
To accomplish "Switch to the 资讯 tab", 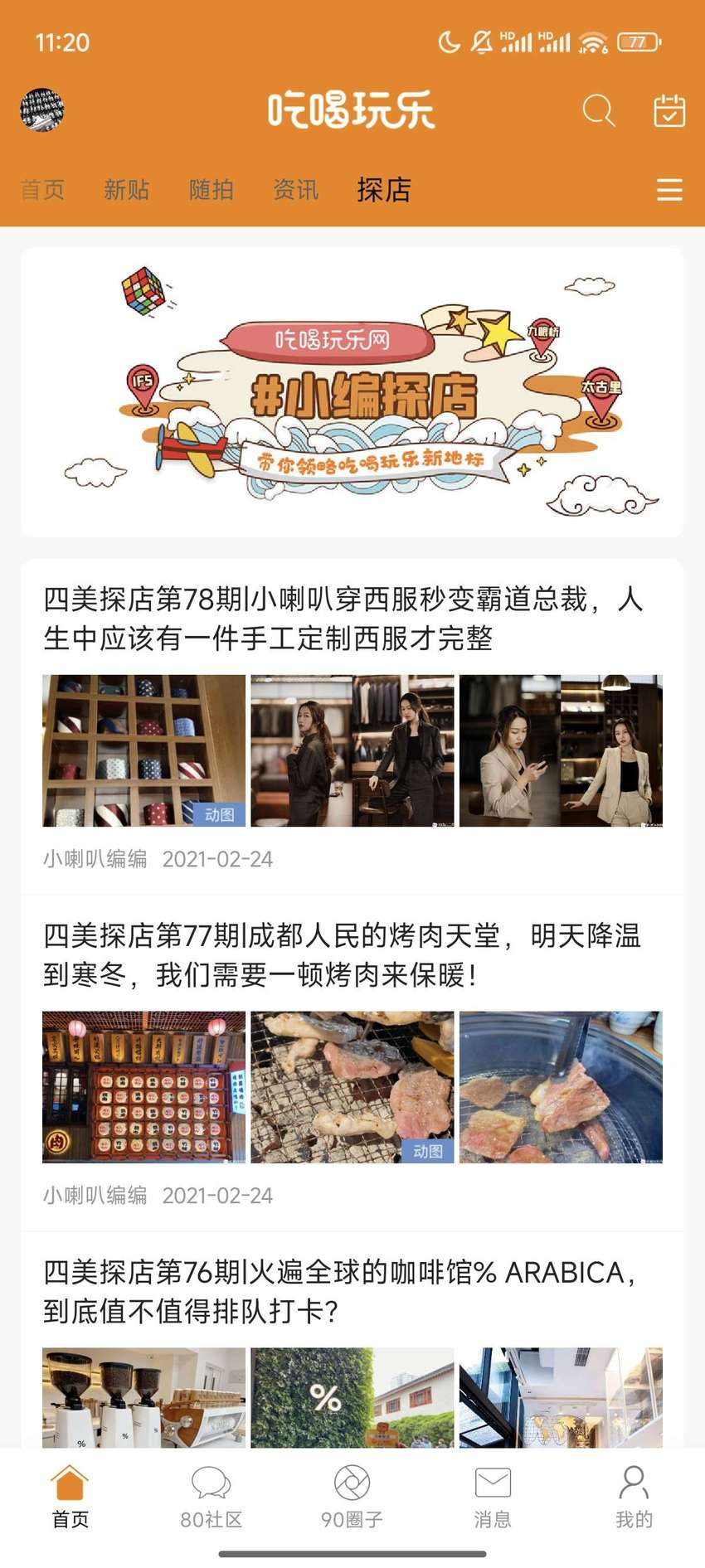I will (x=296, y=190).
